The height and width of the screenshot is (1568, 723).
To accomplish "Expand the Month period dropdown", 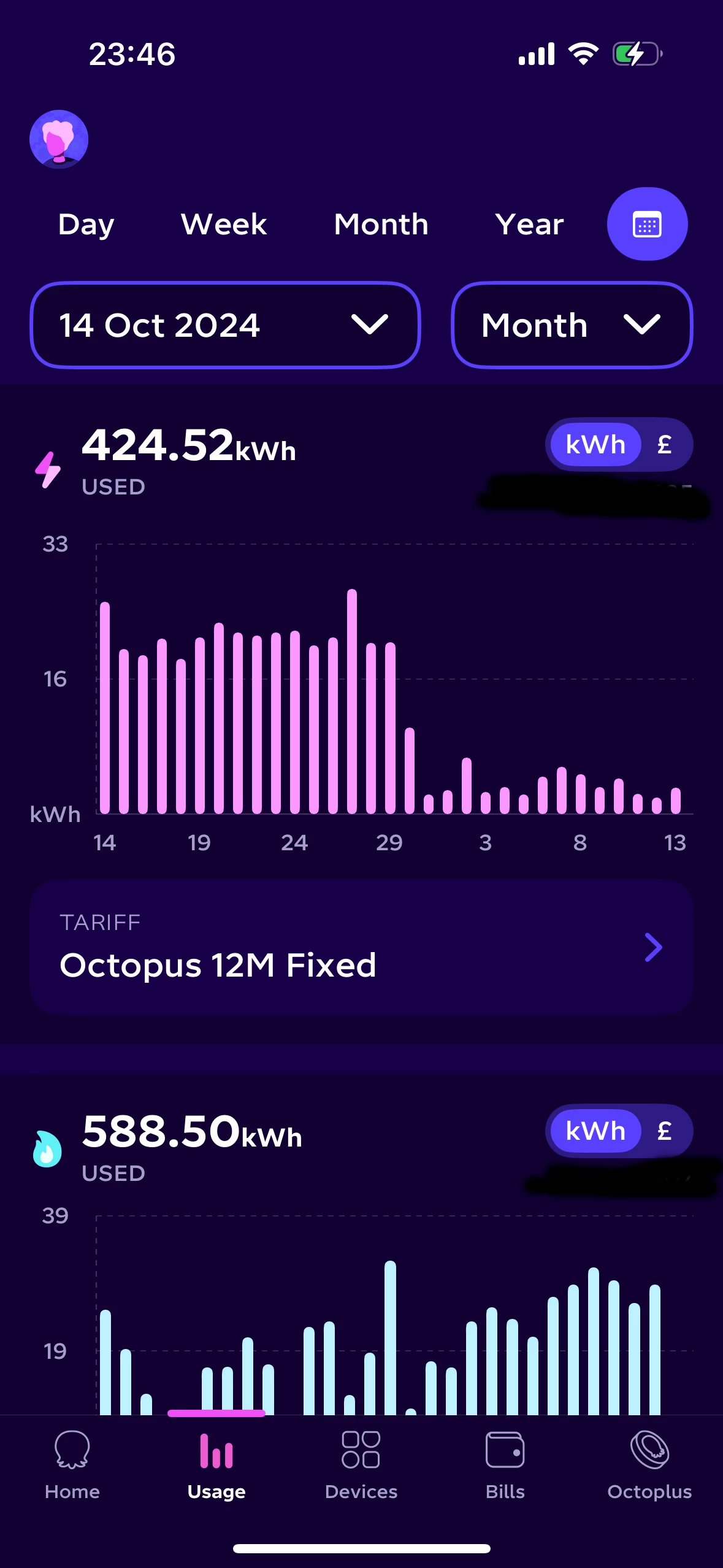I will point(572,325).
